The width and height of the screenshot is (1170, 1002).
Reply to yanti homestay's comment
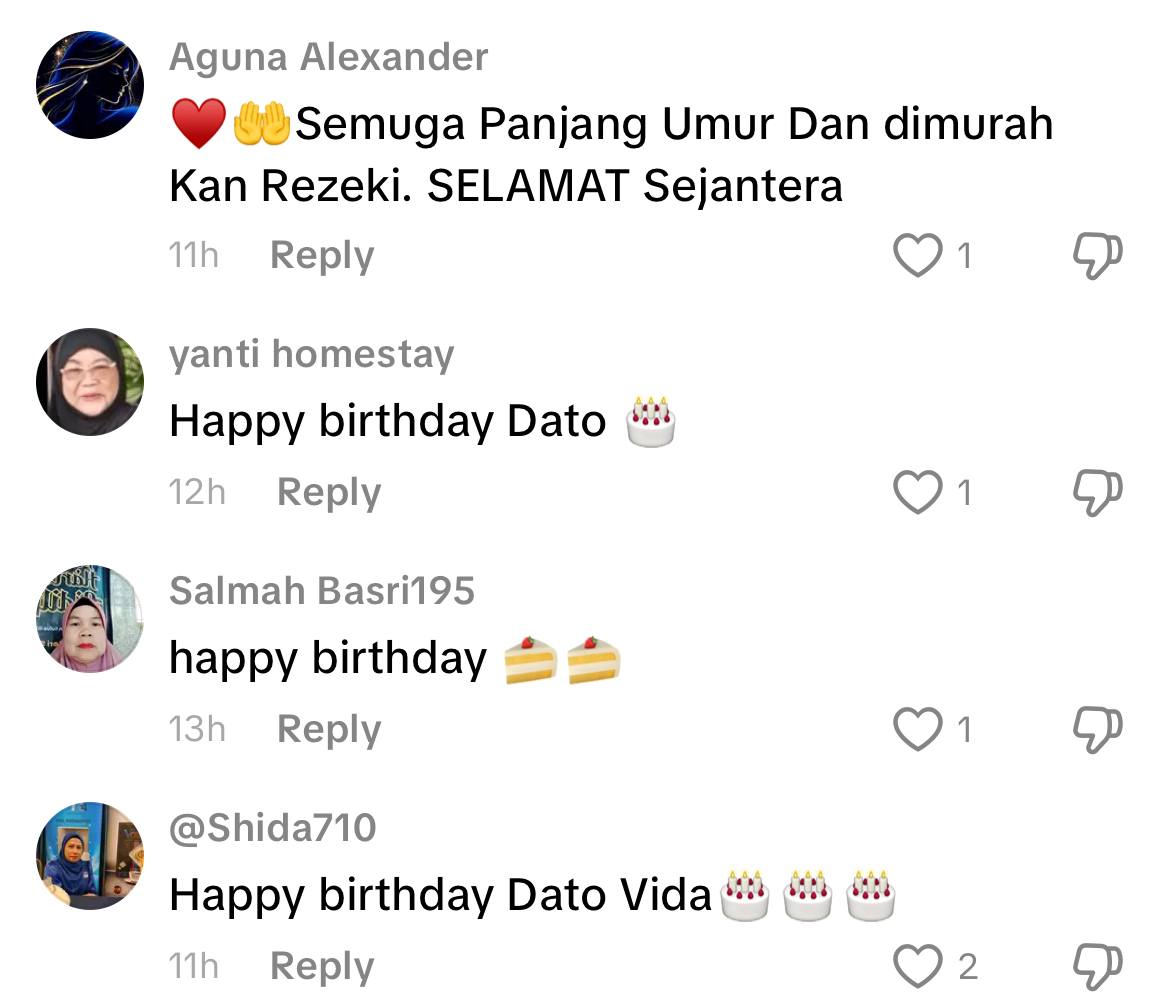tap(328, 493)
